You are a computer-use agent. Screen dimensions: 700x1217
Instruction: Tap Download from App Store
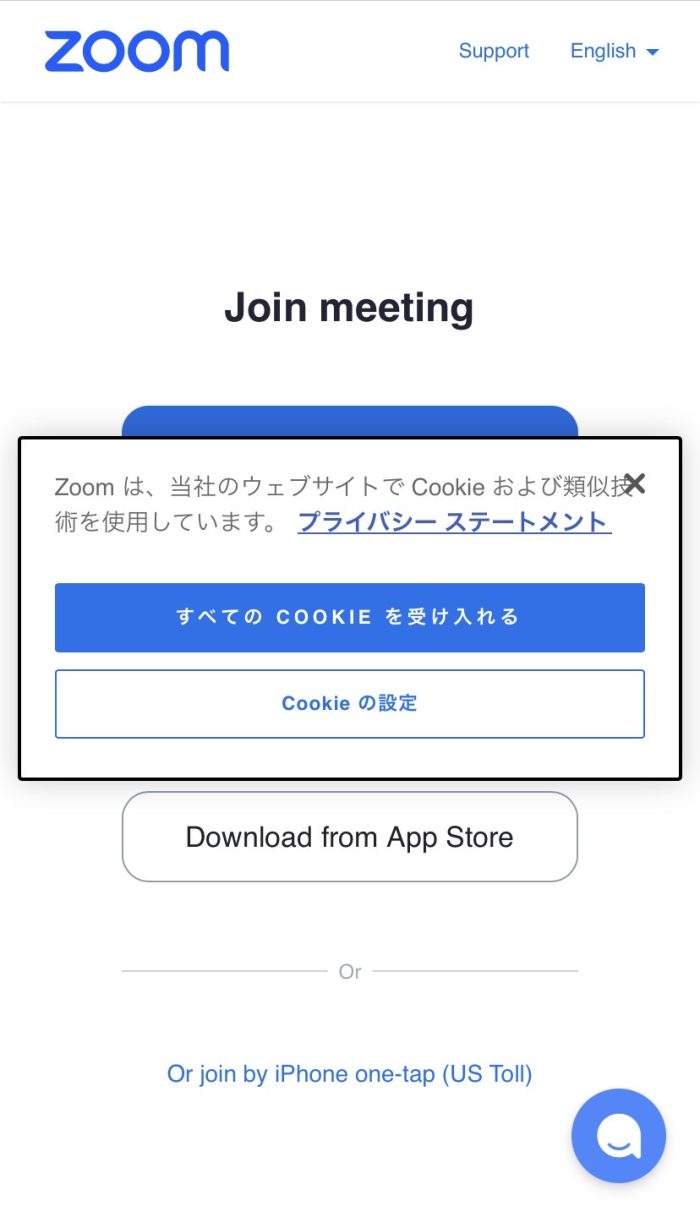(x=349, y=837)
